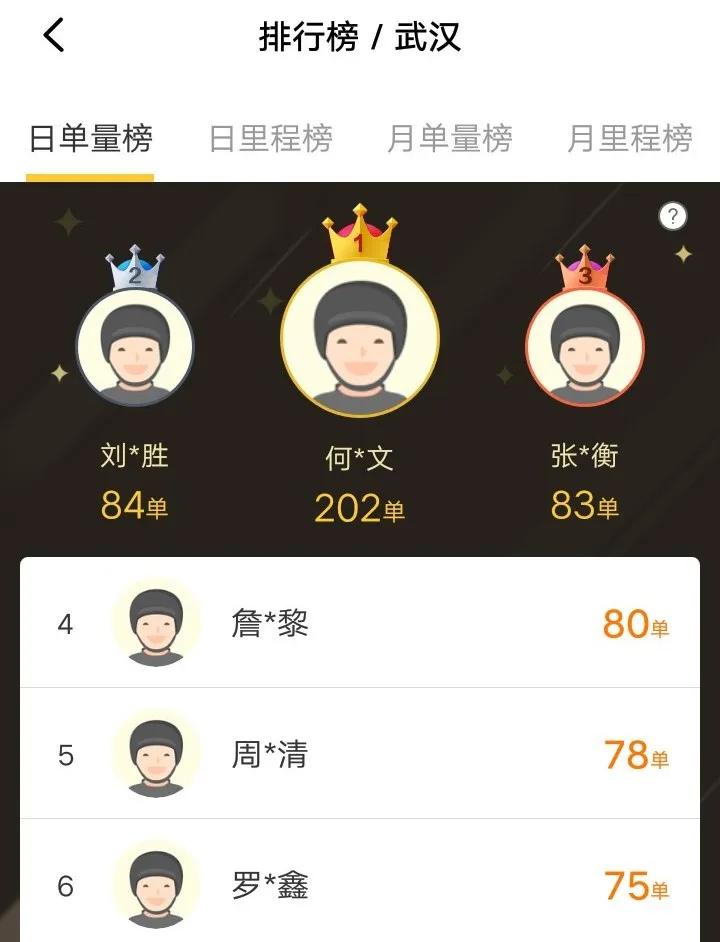The height and width of the screenshot is (942, 720).
Task: Select the currently active 日单量榜 tab
Action: (x=92, y=140)
